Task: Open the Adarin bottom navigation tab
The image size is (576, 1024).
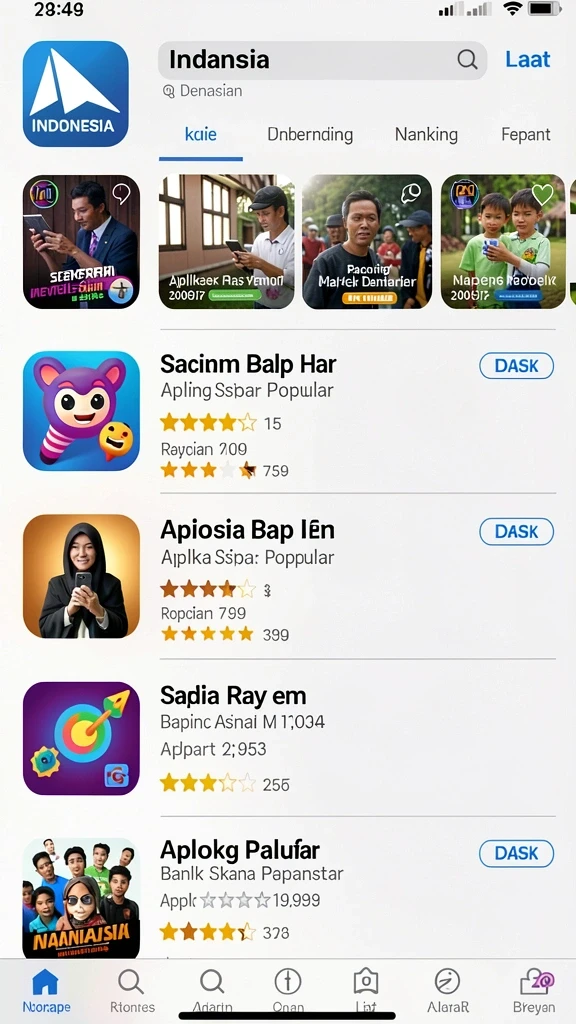Action: (212, 990)
